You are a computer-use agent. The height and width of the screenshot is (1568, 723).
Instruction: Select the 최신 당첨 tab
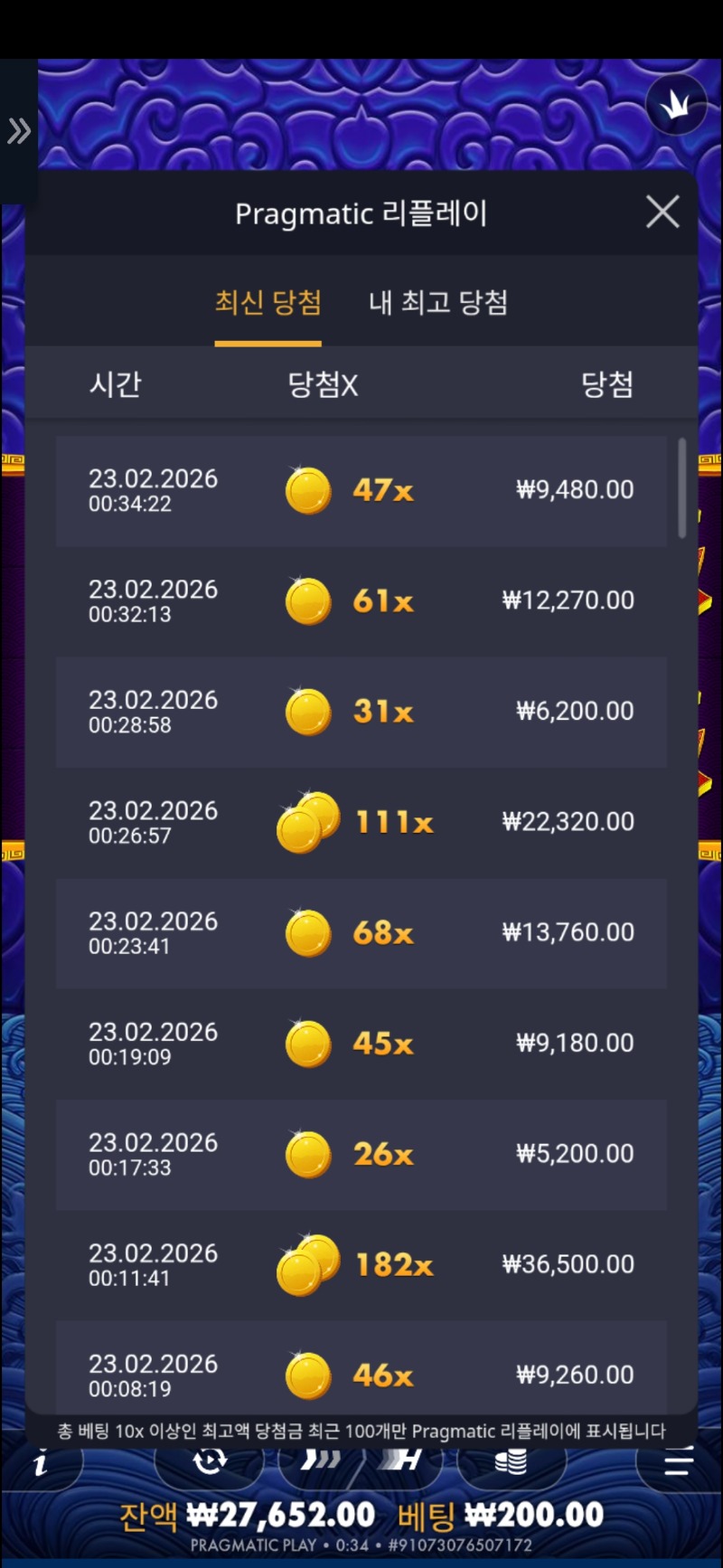tap(268, 303)
